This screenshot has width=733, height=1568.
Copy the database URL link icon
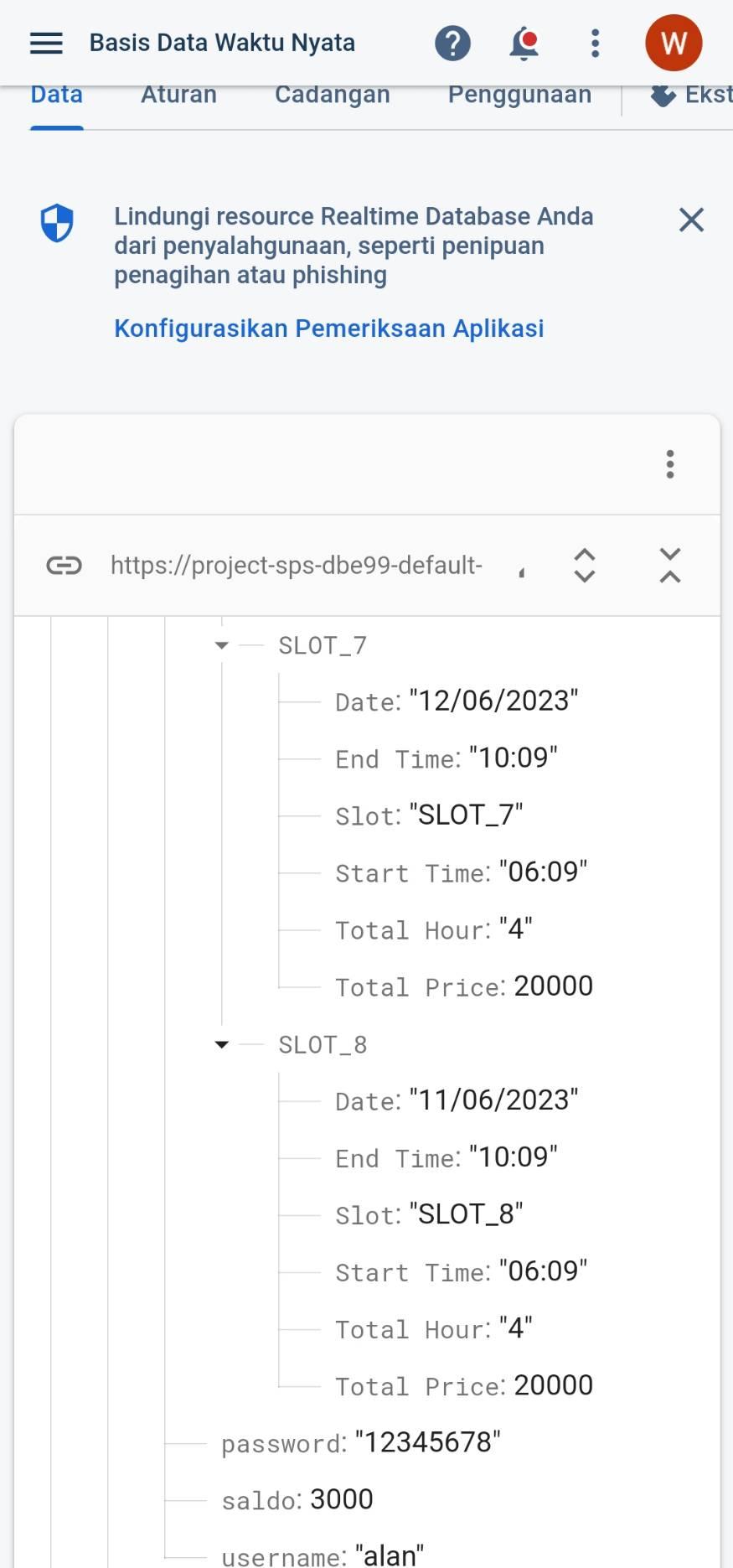tap(64, 566)
